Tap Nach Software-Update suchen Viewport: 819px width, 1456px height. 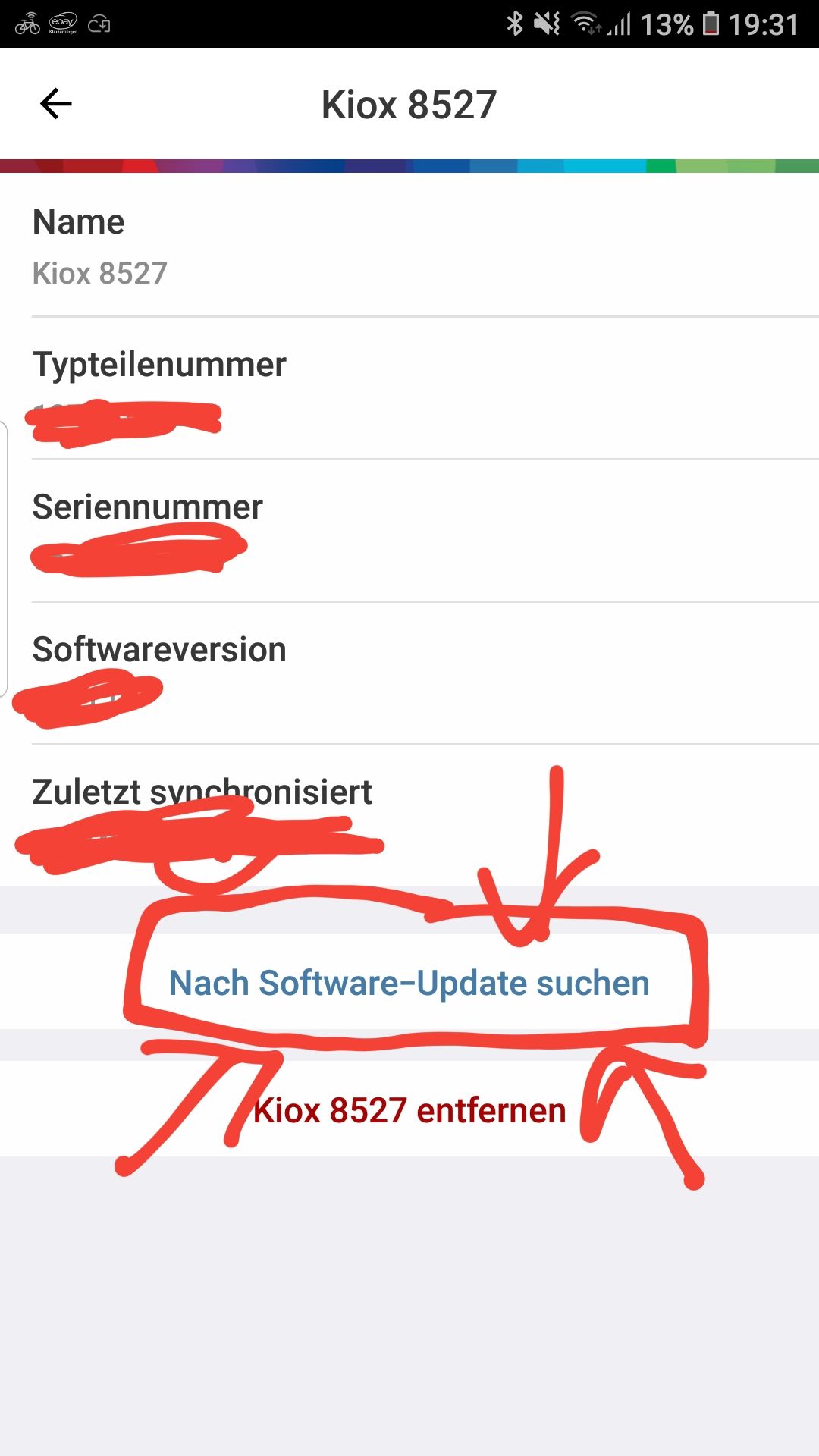tap(409, 982)
